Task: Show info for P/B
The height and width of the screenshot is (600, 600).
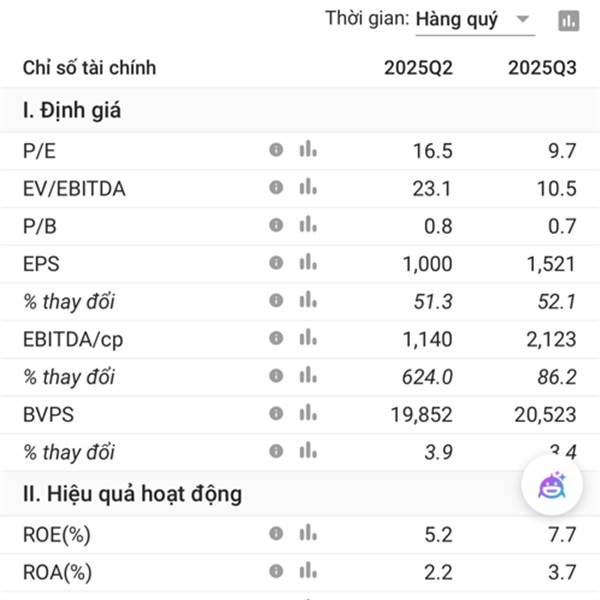Action: point(276,225)
